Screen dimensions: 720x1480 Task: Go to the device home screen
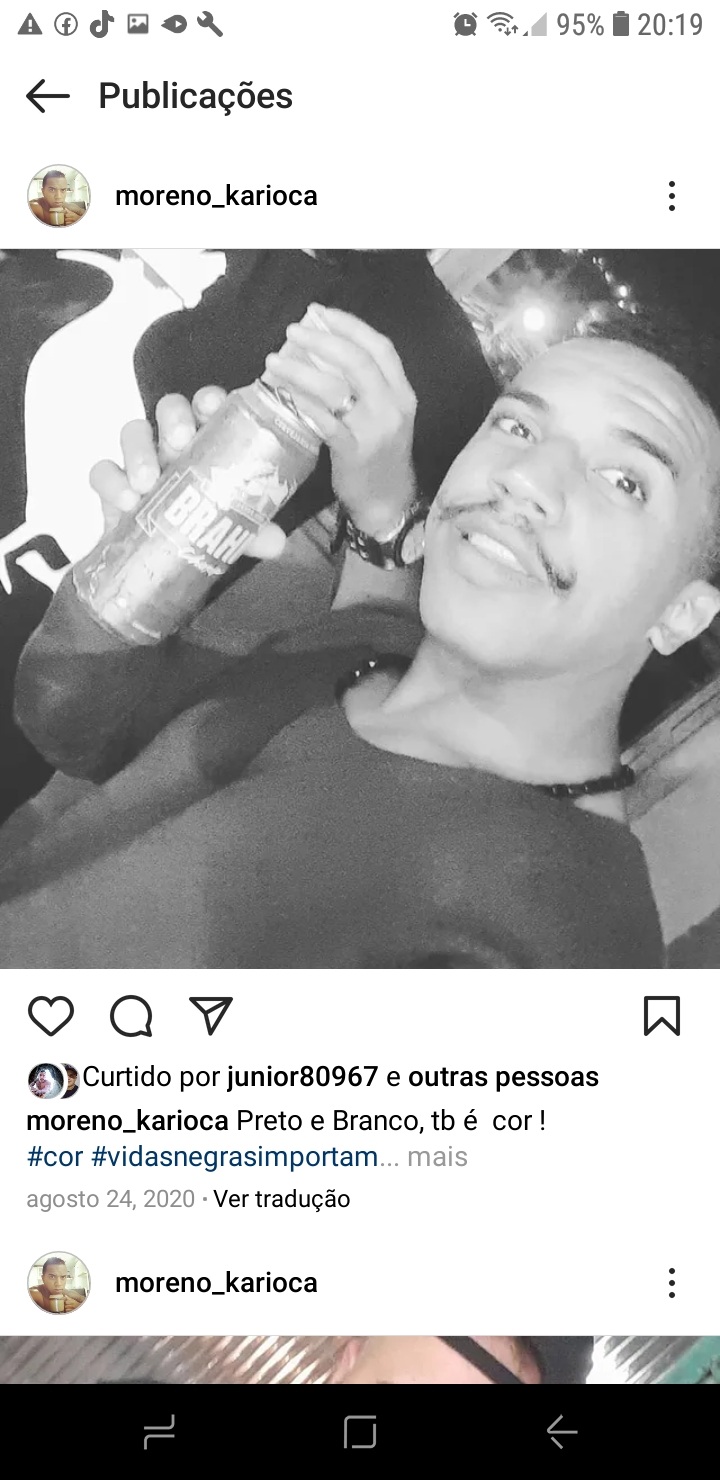click(x=360, y=1433)
